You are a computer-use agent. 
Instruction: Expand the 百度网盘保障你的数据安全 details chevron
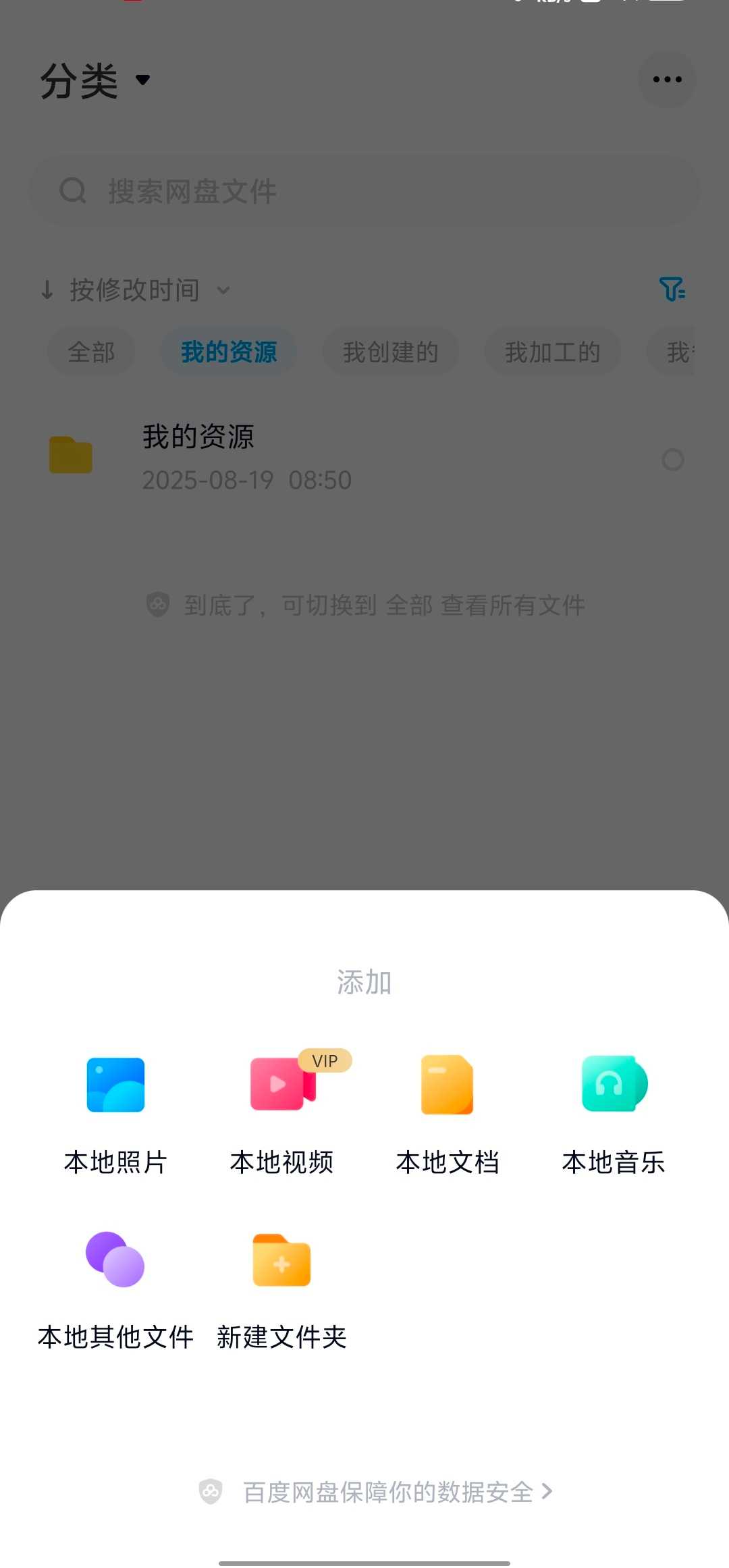(x=547, y=1493)
